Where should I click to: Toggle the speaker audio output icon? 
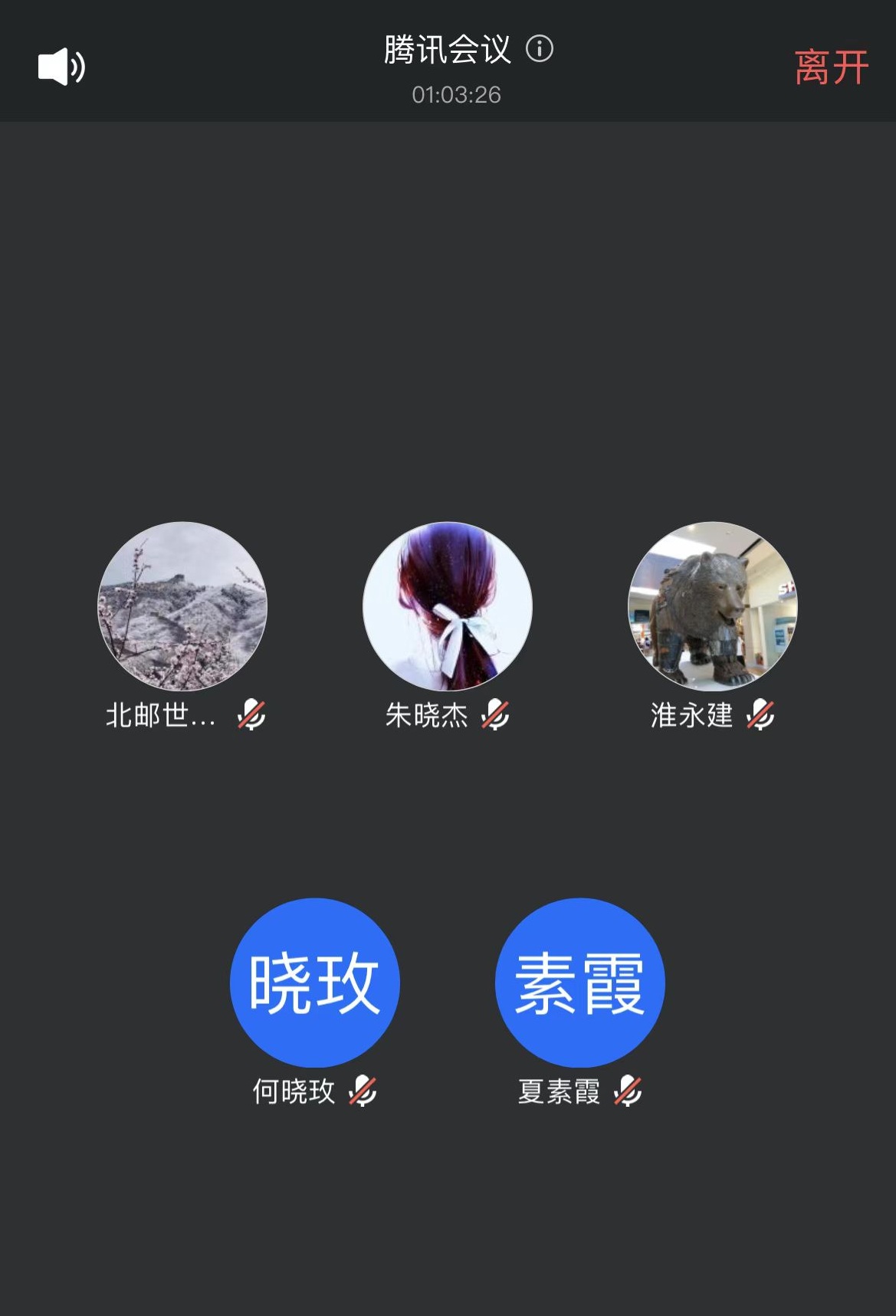(x=61, y=67)
